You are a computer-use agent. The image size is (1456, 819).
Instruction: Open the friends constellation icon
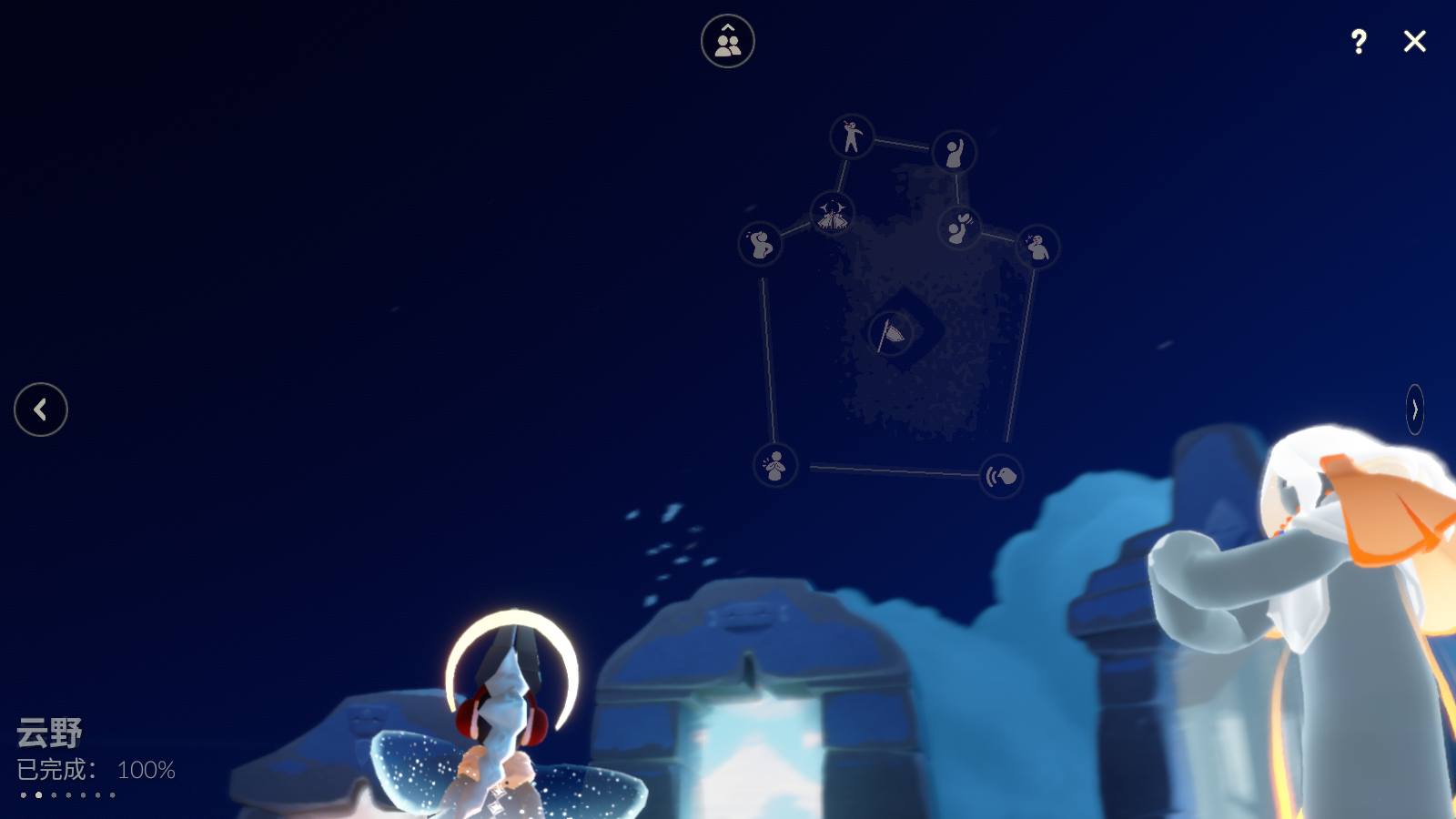coord(727,41)
